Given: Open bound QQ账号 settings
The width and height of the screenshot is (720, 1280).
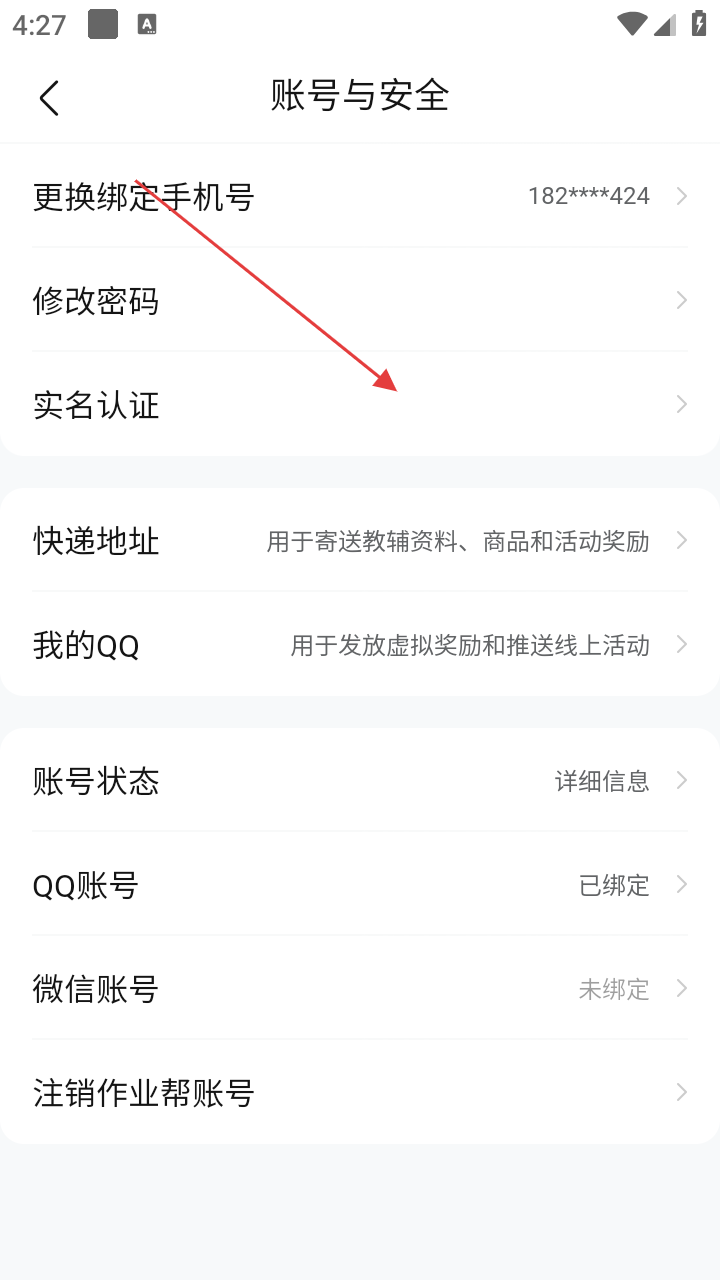Looking at the screenshot, I should click(360, 885).
